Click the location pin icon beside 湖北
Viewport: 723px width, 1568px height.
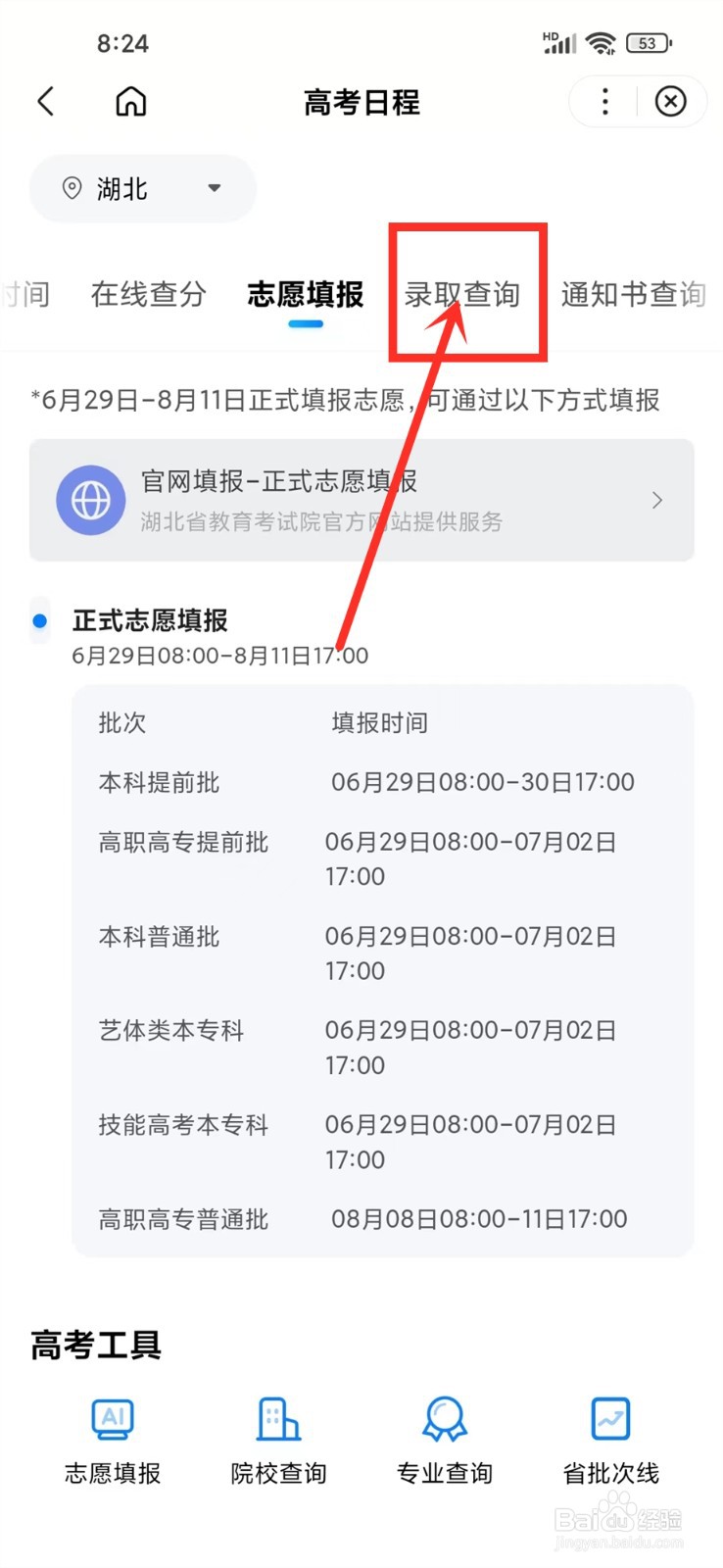pyautogui.click(x=71, y=189)
